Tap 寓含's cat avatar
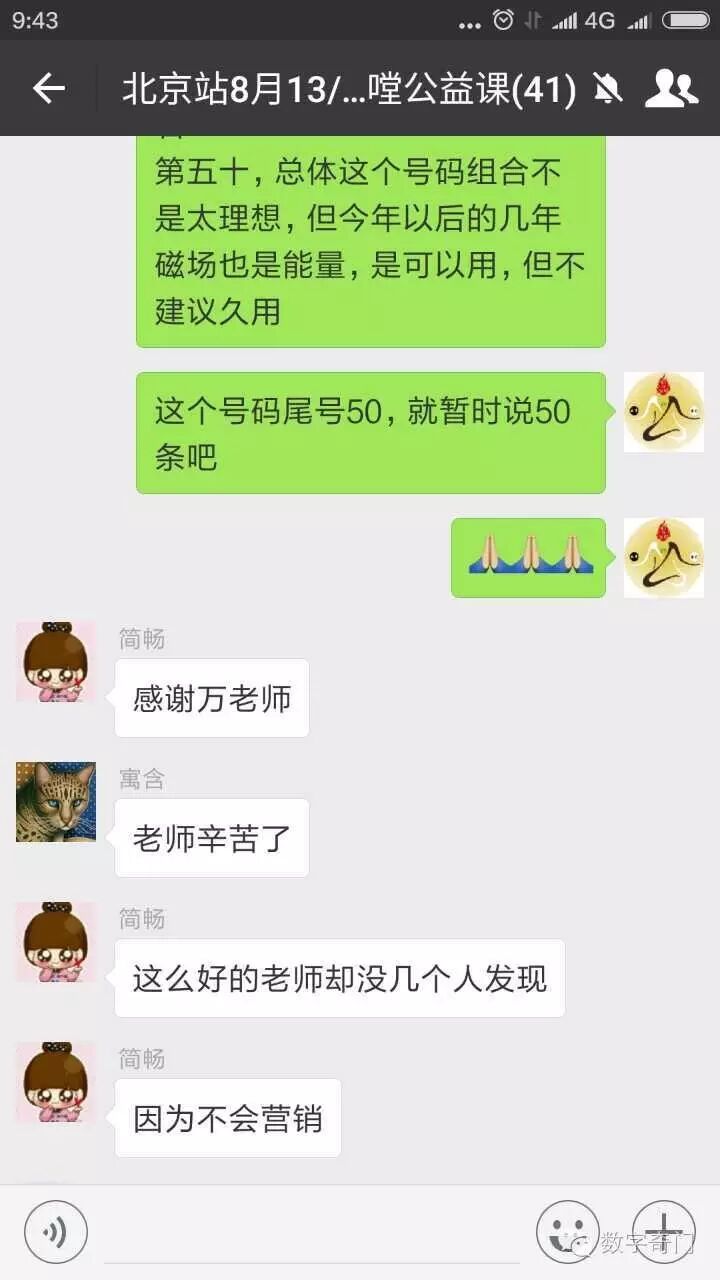The image size is (720, 1280). (55, 802)
